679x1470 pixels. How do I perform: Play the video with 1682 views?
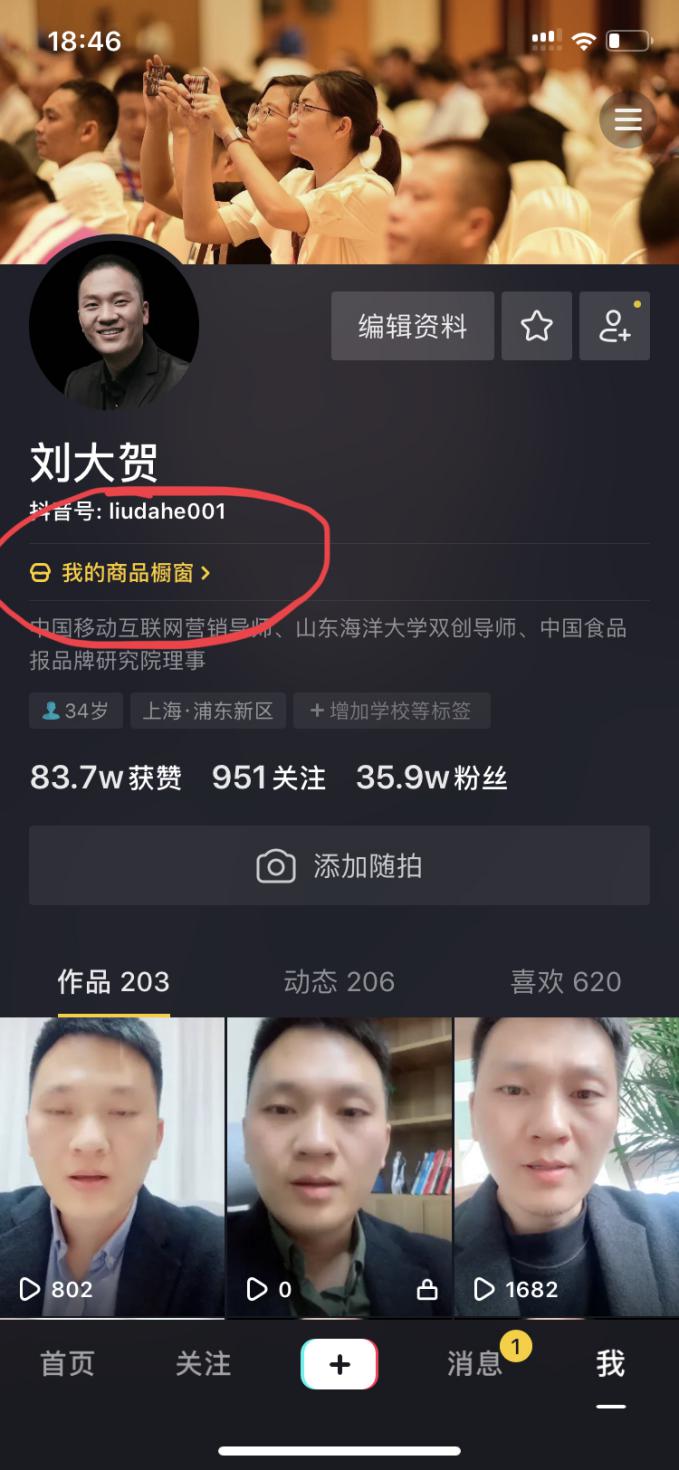point(567,1166)
